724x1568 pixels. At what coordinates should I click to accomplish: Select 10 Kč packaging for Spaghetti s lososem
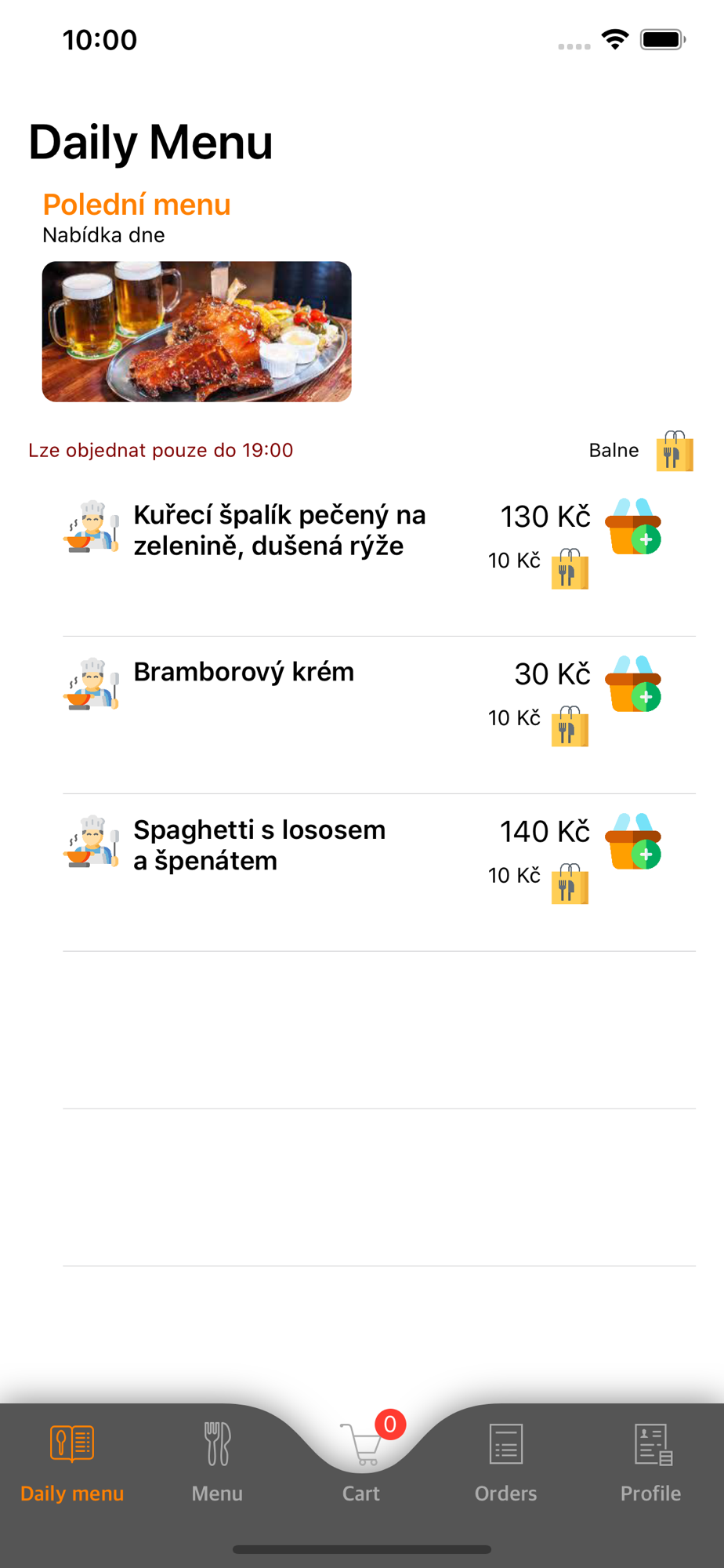point(570,884)
